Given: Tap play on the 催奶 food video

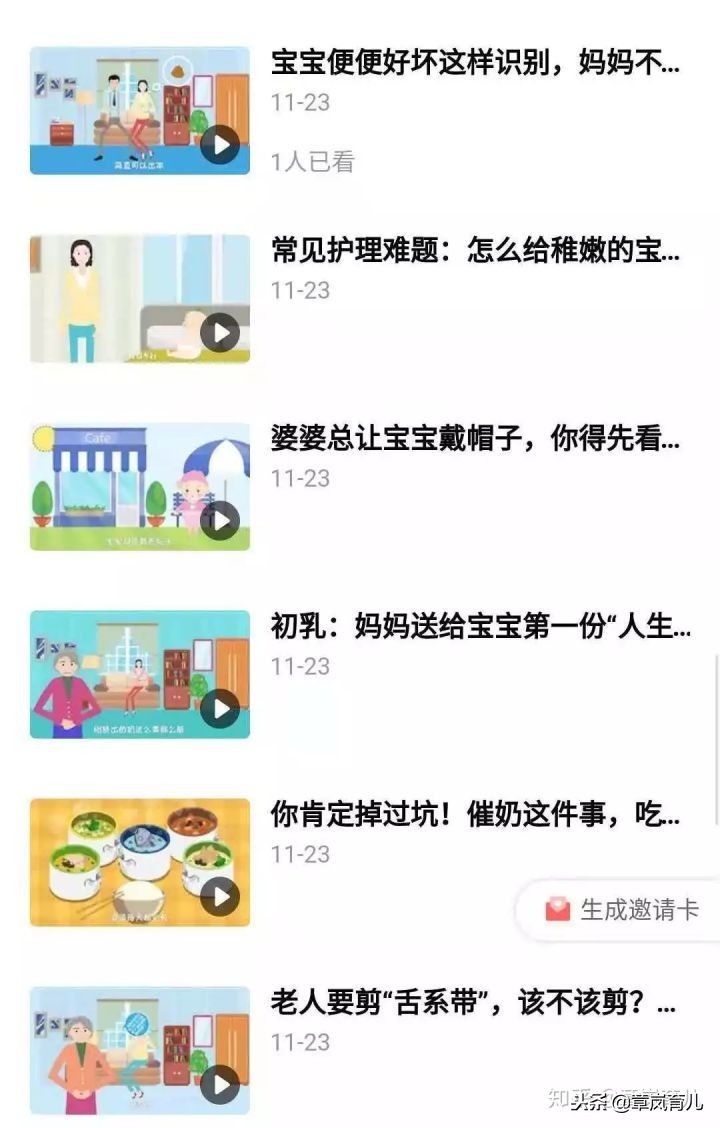Looking at the screenshot, I should pyautogui.click(x=220, y=895).
